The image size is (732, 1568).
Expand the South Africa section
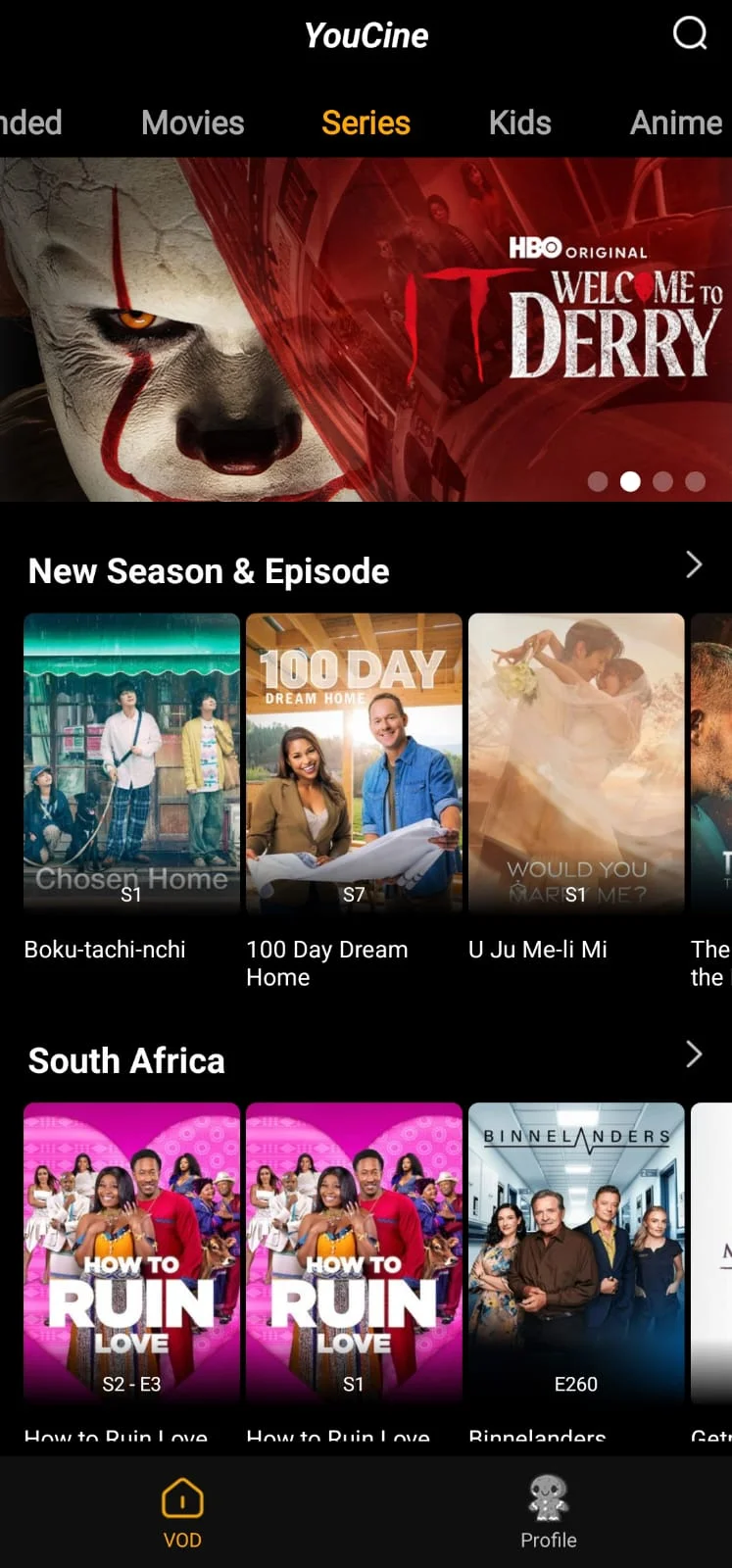[x=694, y=1053]
